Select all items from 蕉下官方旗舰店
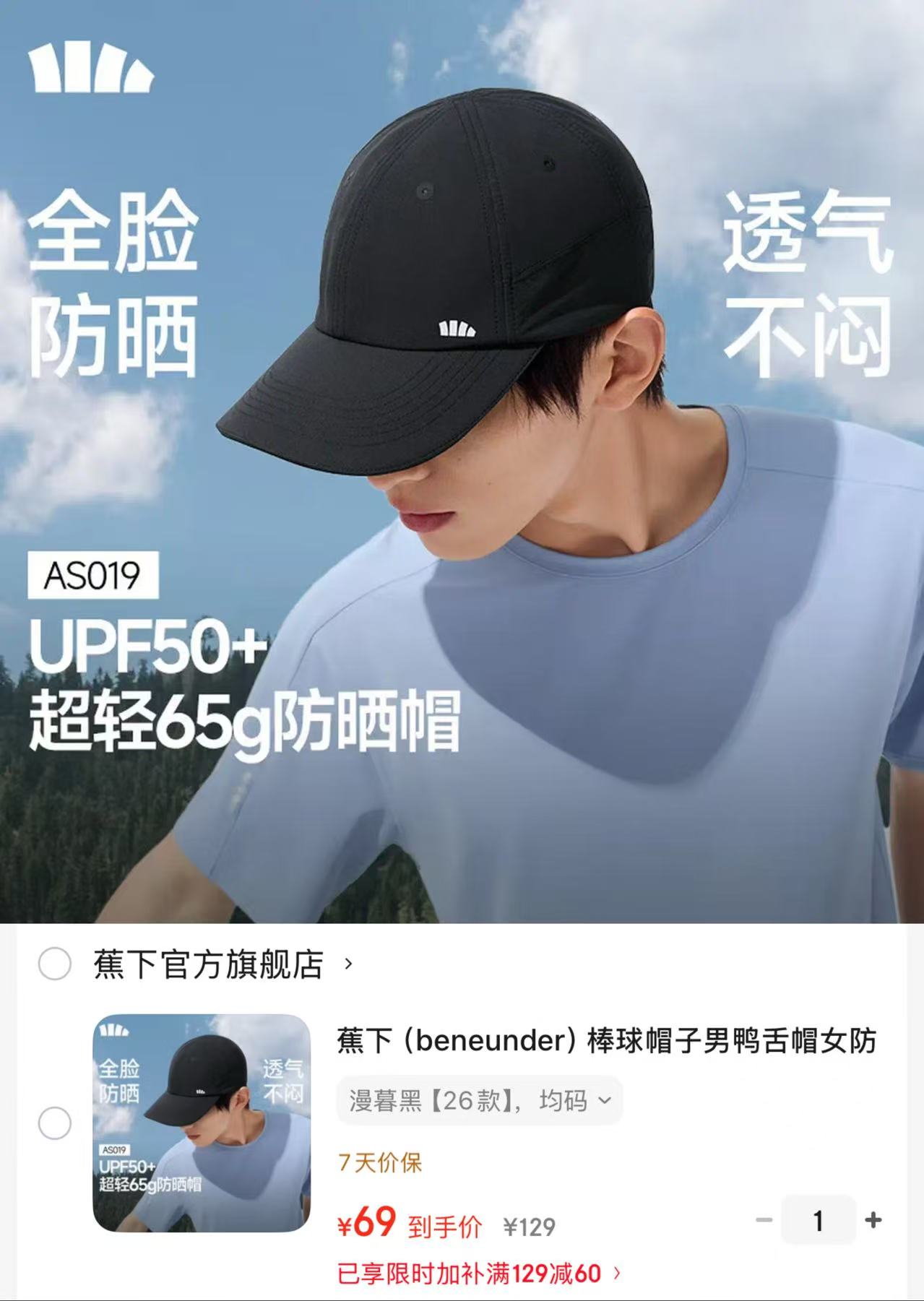924x1301 pixels. click(54, 964)
